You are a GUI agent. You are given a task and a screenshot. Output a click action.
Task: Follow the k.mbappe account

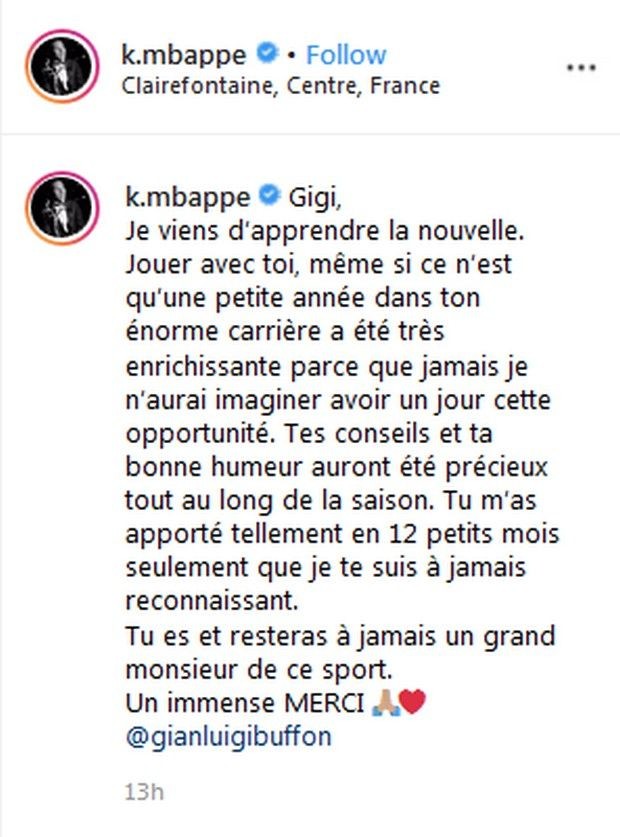(346, 54)
